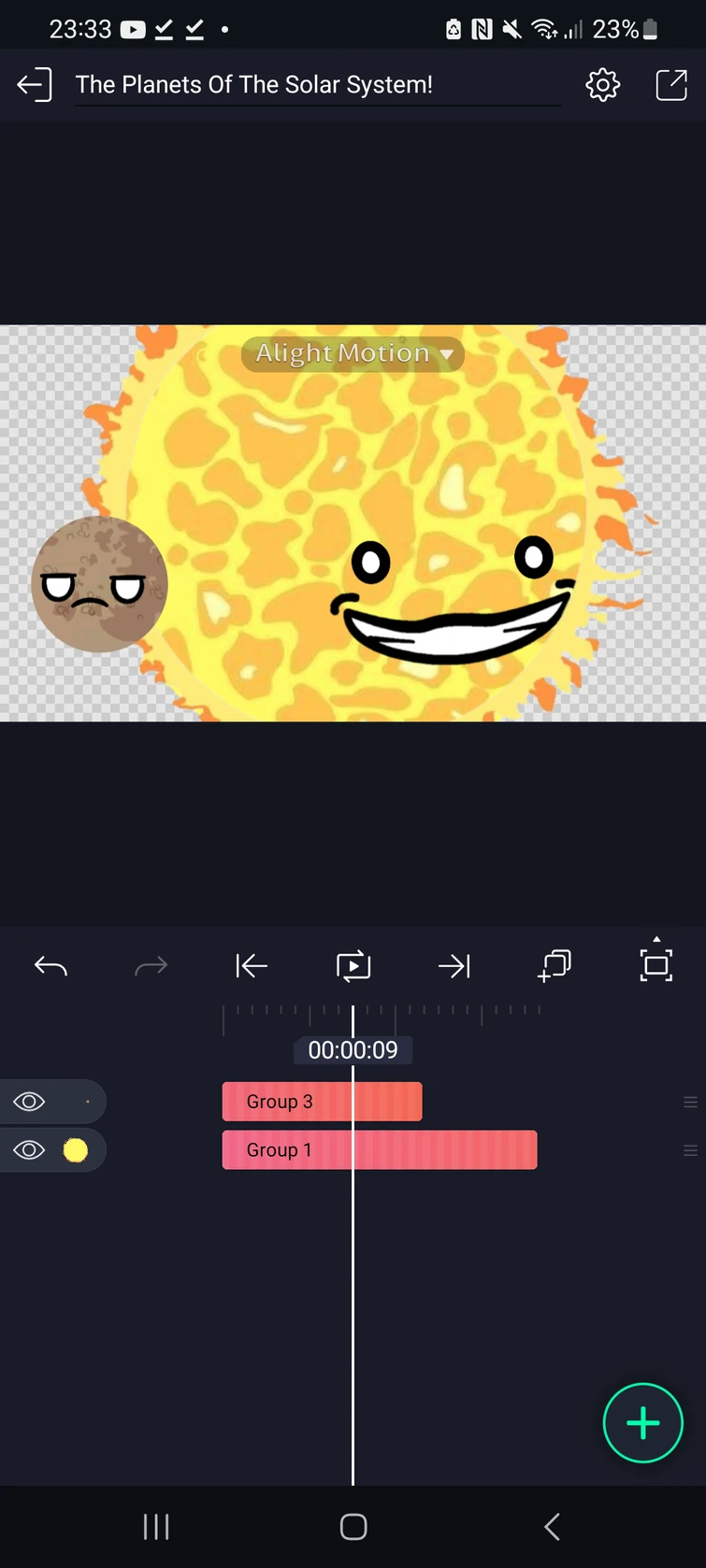
Task: Open project settings gear
Action: click(x=602, y=85)
